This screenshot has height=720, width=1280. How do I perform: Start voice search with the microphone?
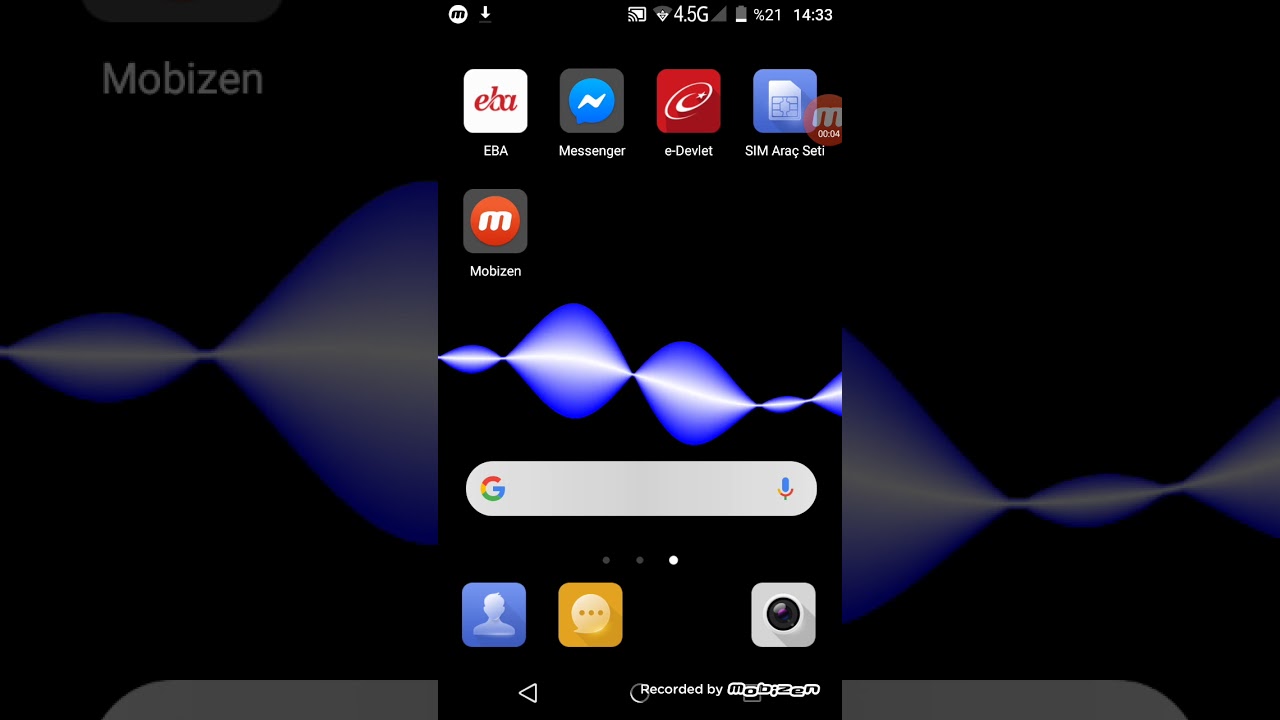[785, 489]
